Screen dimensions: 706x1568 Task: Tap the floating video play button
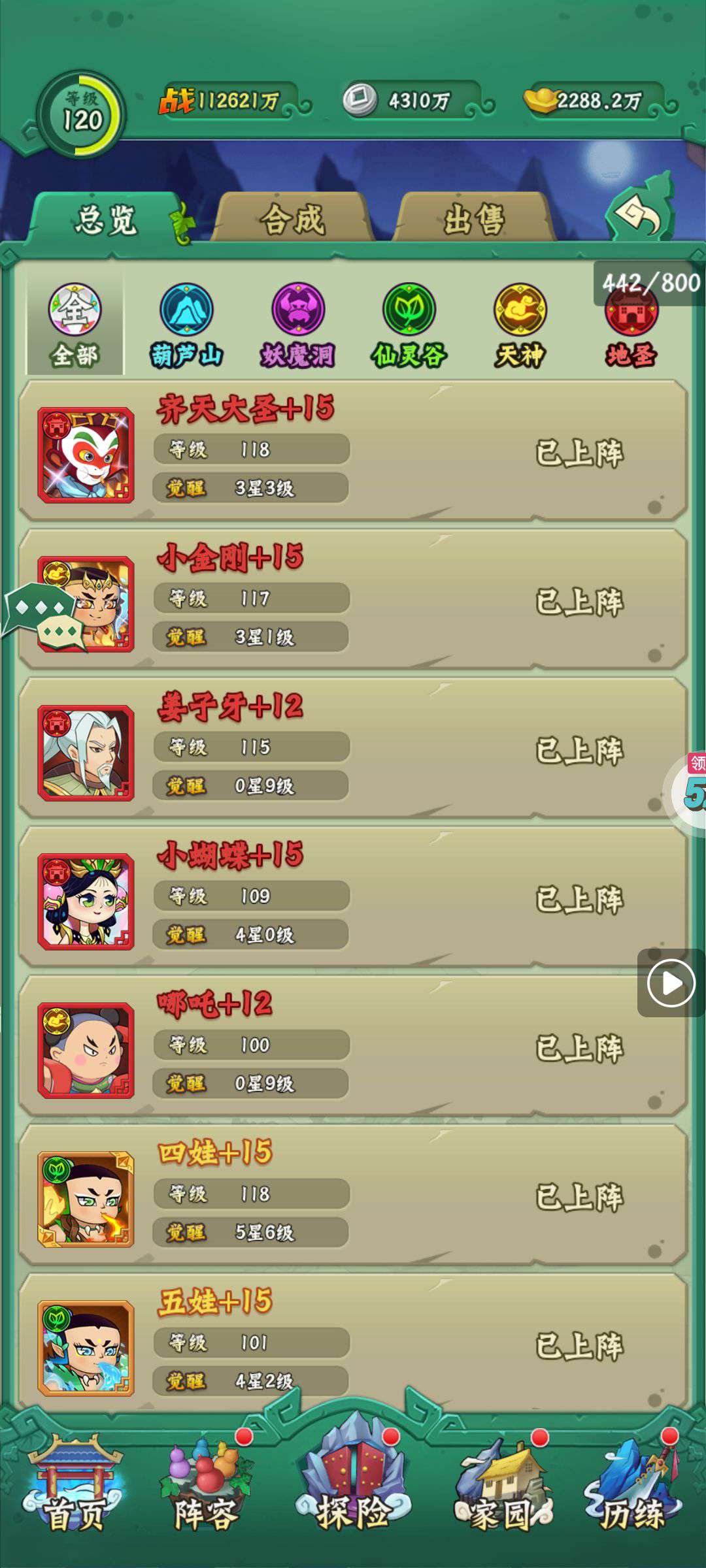671,983
